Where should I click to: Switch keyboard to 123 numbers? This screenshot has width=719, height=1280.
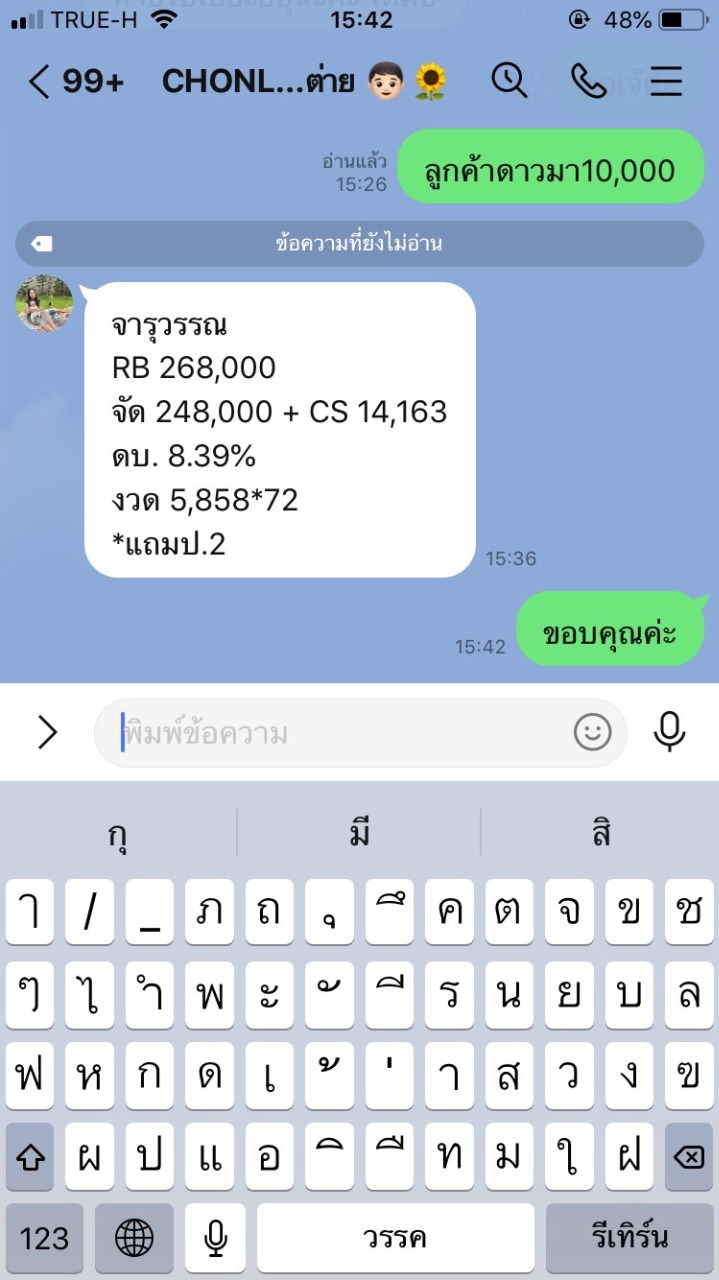tap(44, 1238)
